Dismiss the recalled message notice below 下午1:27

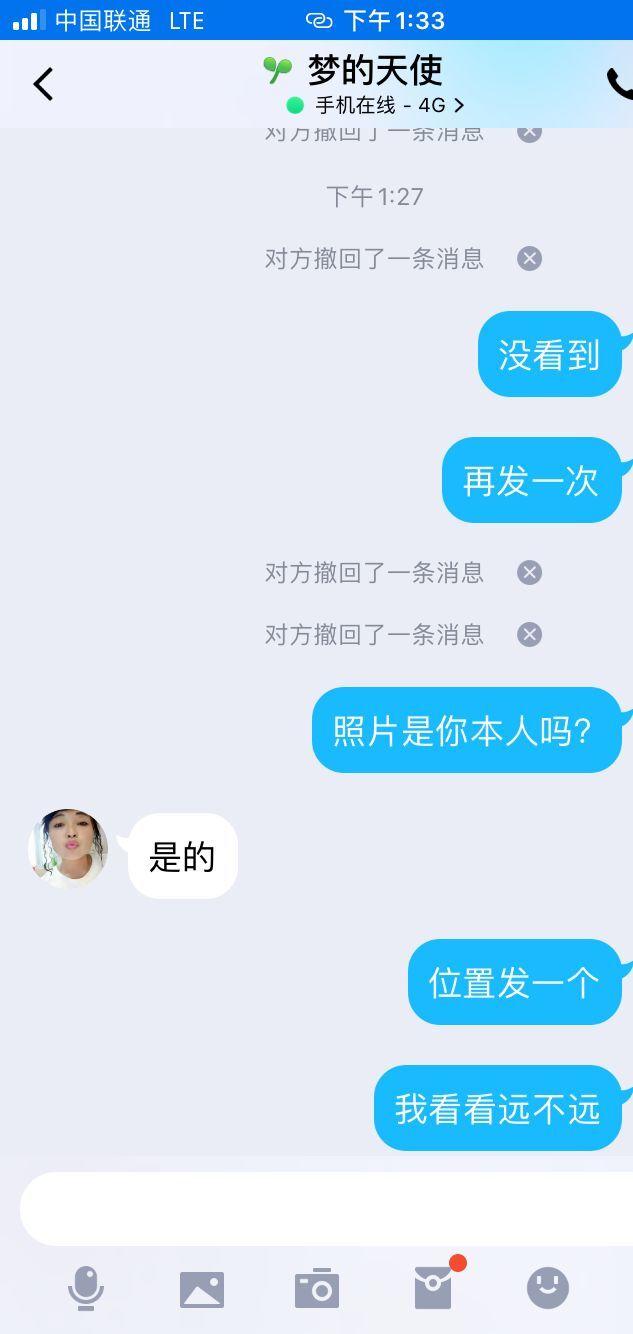coord(529,259)
